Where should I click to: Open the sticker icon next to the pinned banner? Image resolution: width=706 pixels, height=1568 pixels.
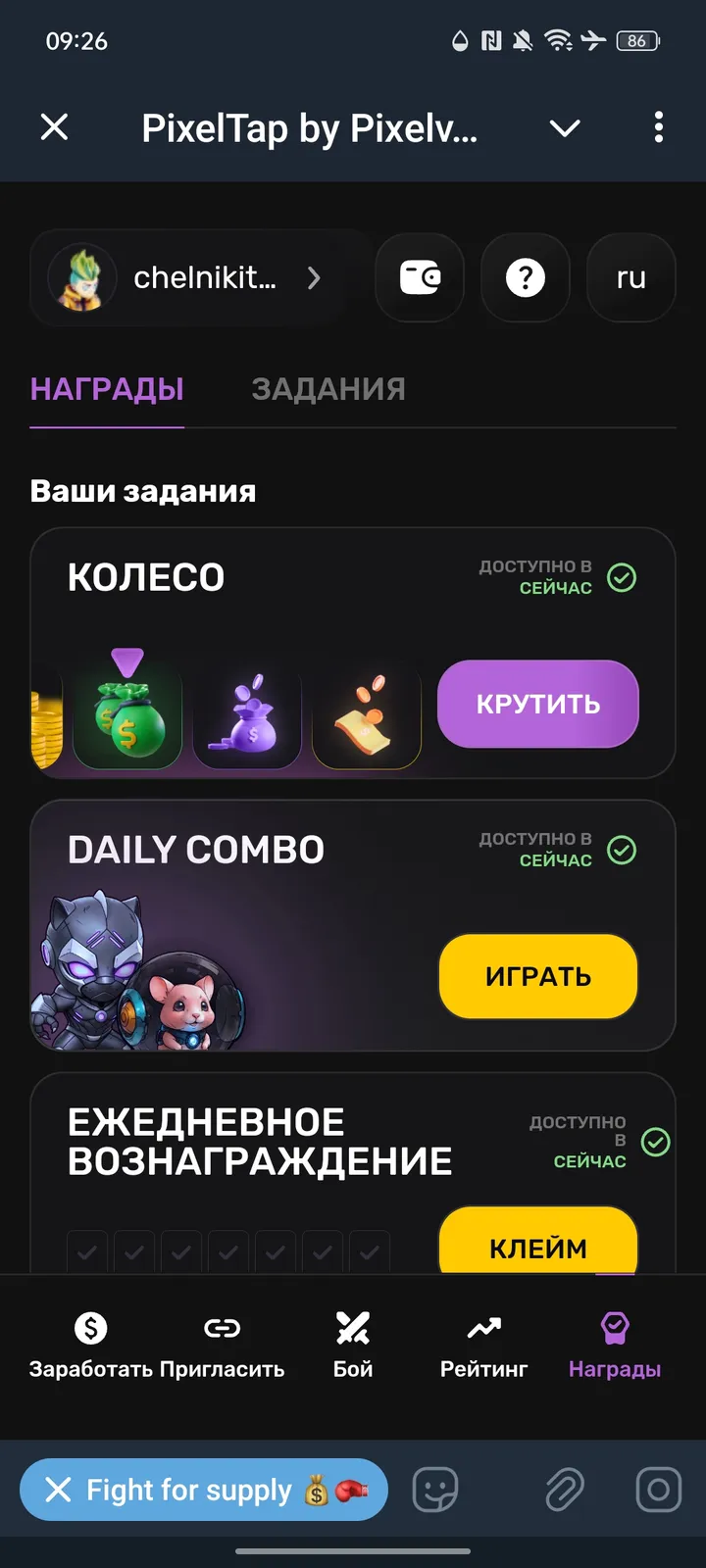pos(435,1490)
